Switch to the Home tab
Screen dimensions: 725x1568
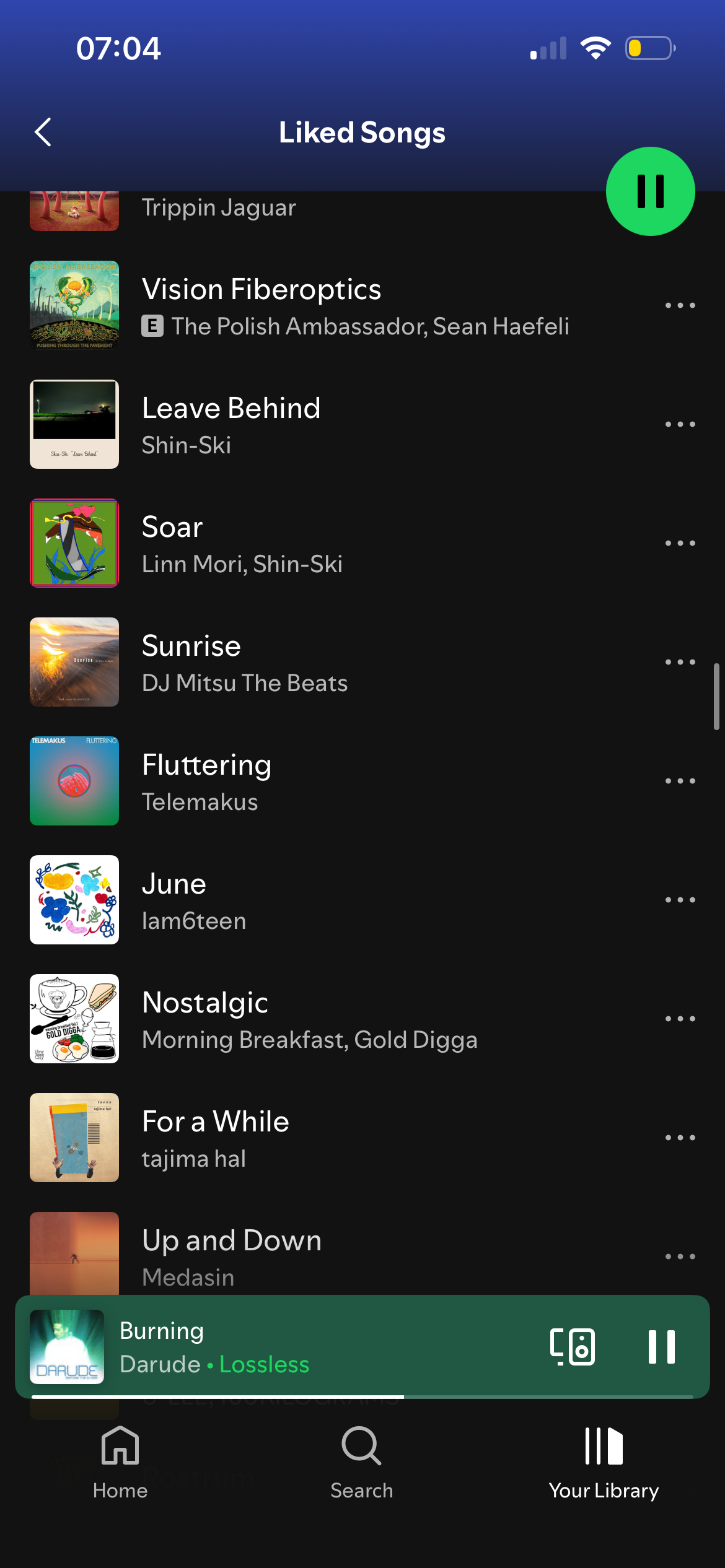pyautogui.click(x=120, y=1461)
